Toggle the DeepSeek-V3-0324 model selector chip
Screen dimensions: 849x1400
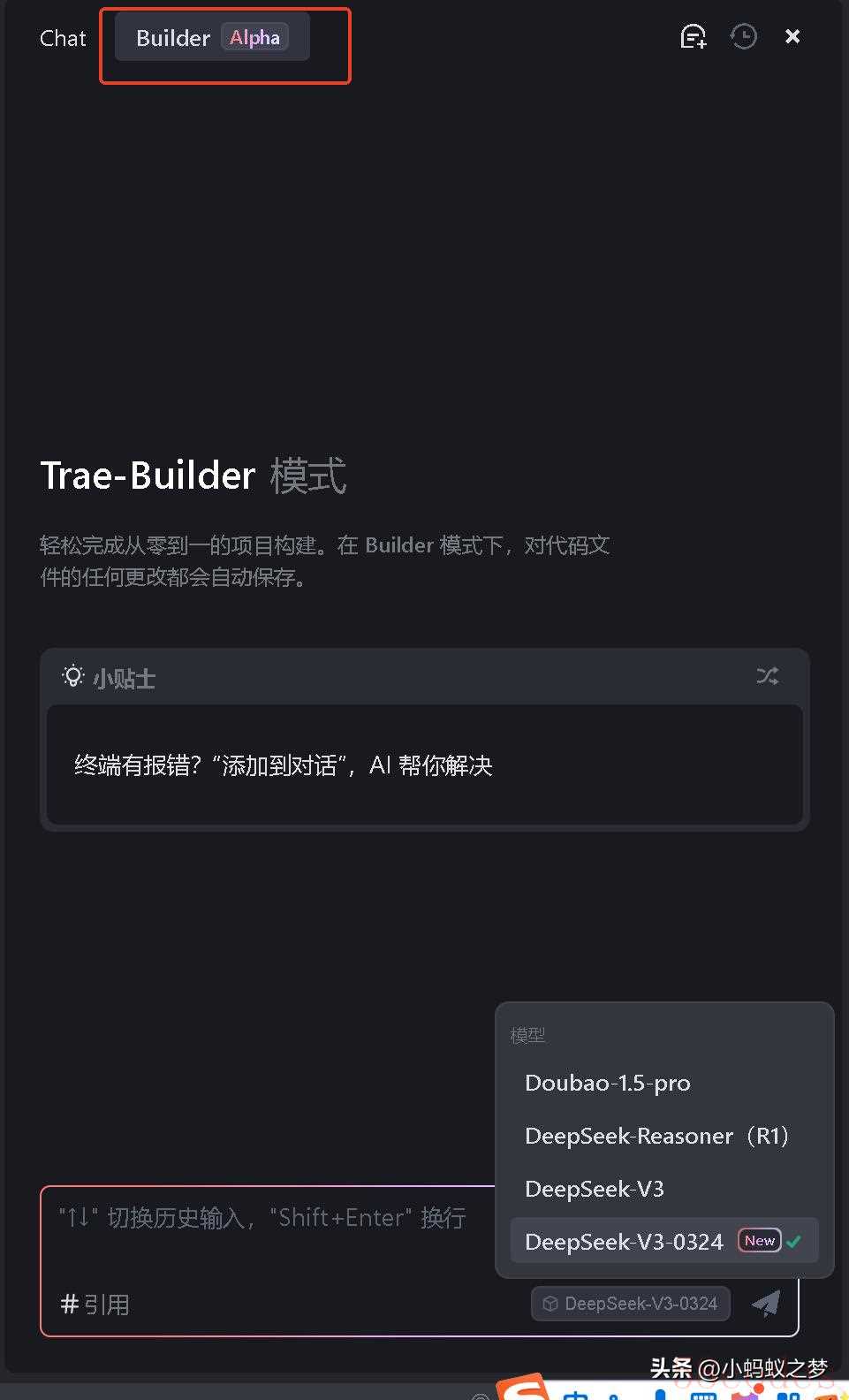pyautogui.click(x=630, y=1304)
